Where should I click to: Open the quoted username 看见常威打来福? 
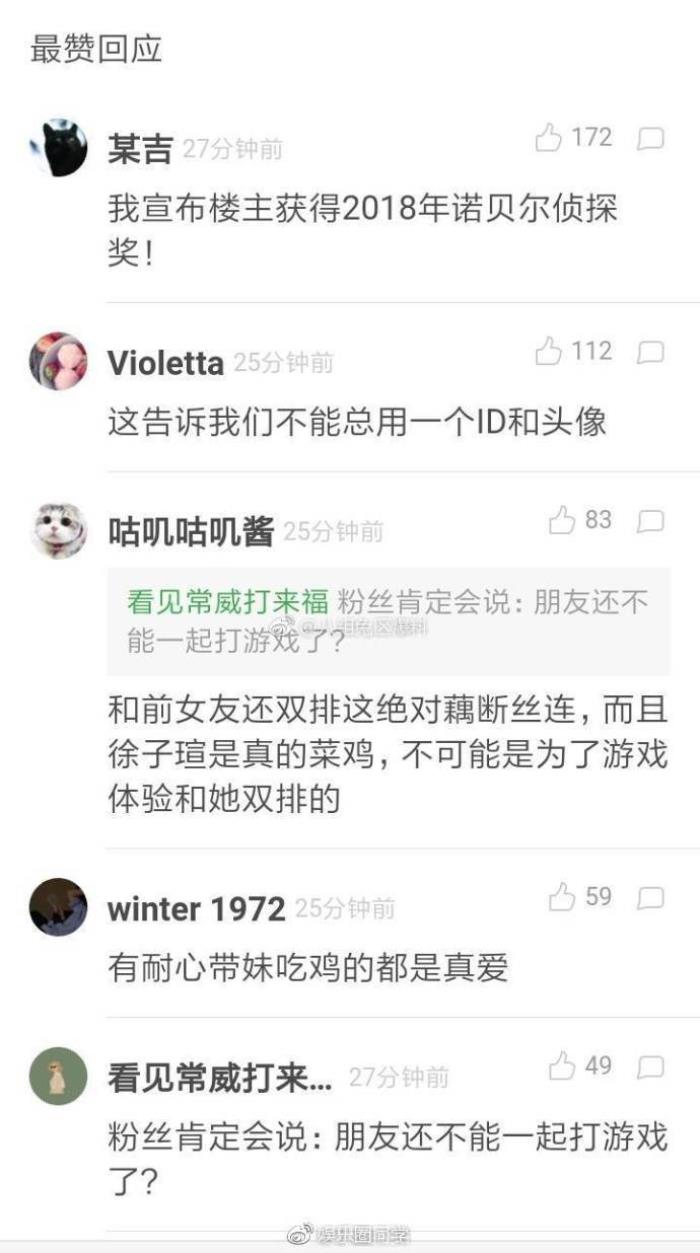click(x=228, y=602)
